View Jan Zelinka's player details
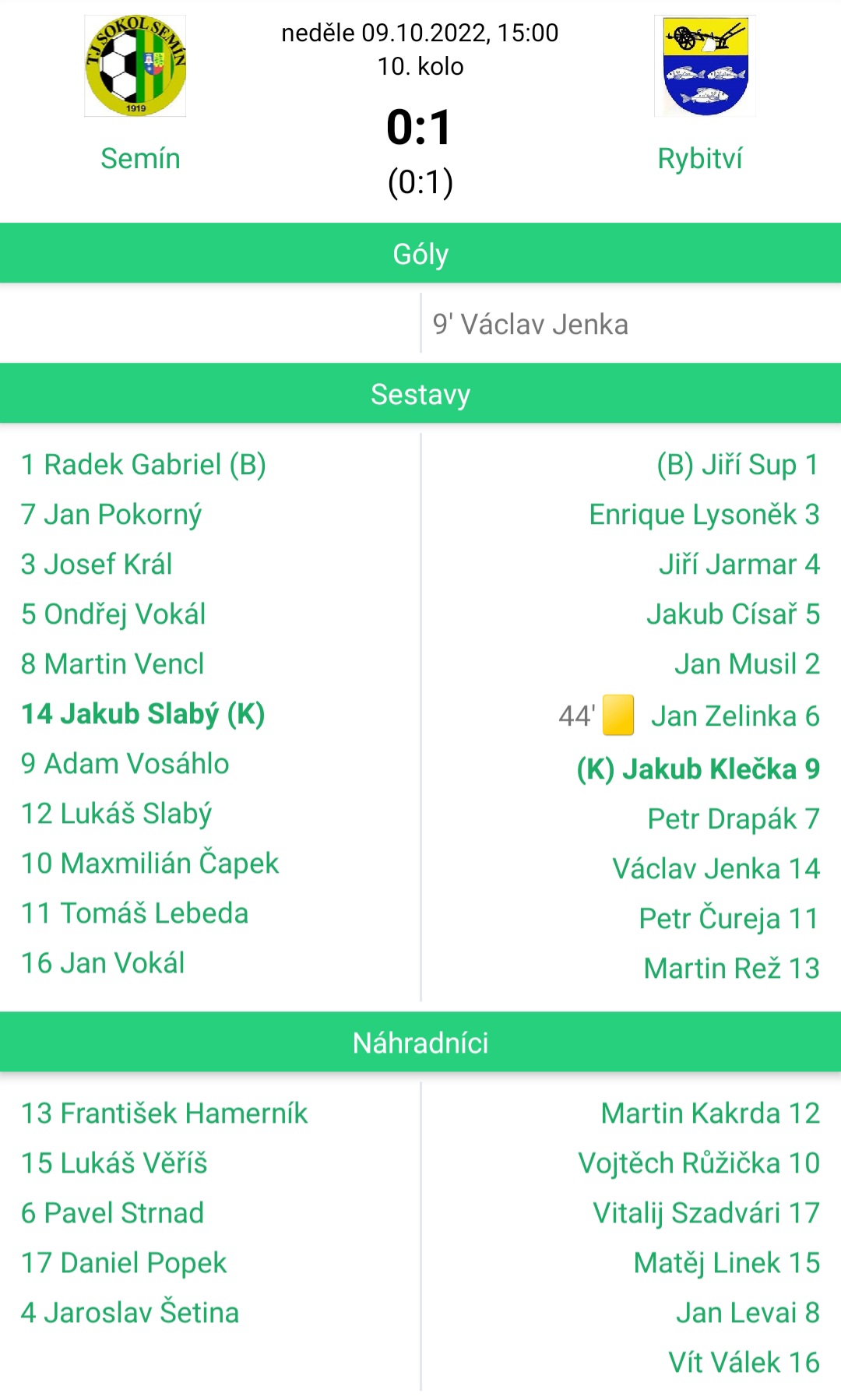The height and width of the screenshot is (1400, 841). coord(734,716)
